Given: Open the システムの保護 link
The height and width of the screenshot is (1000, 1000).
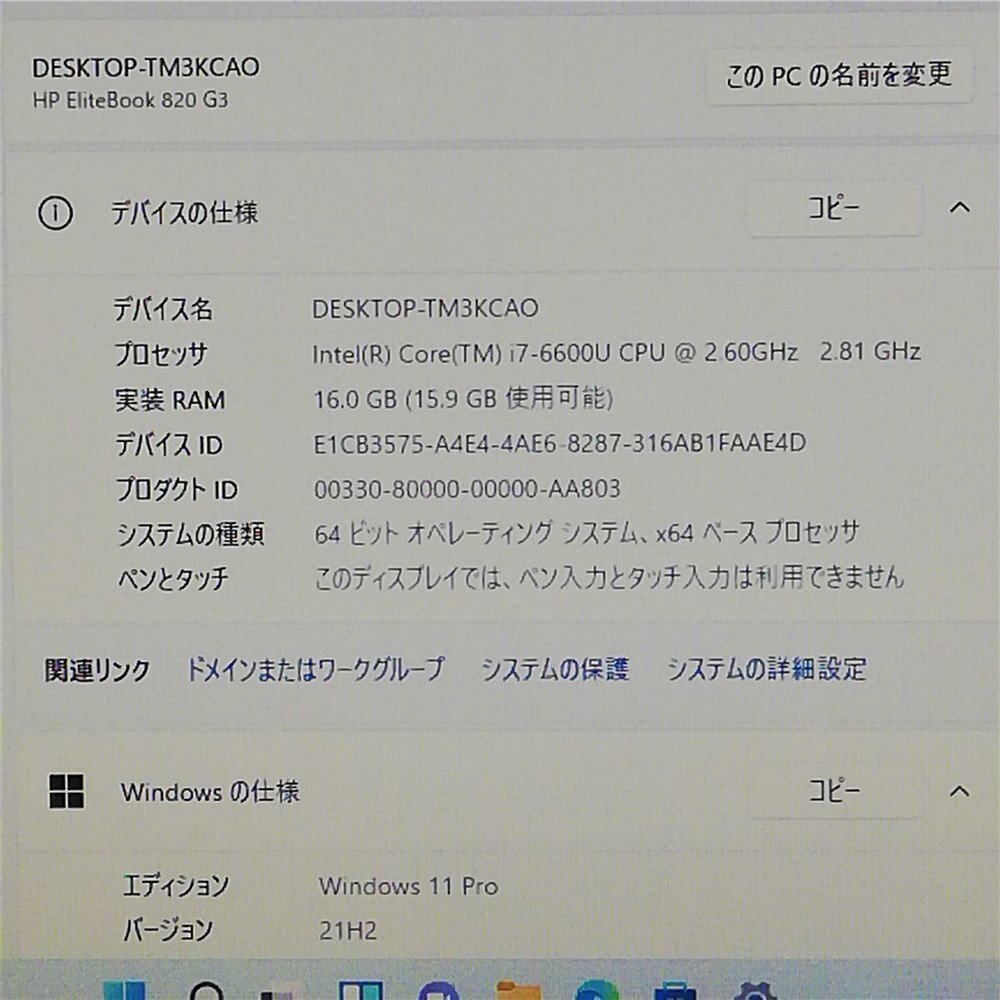Looking at the screenshot, I should pos(555,669).
